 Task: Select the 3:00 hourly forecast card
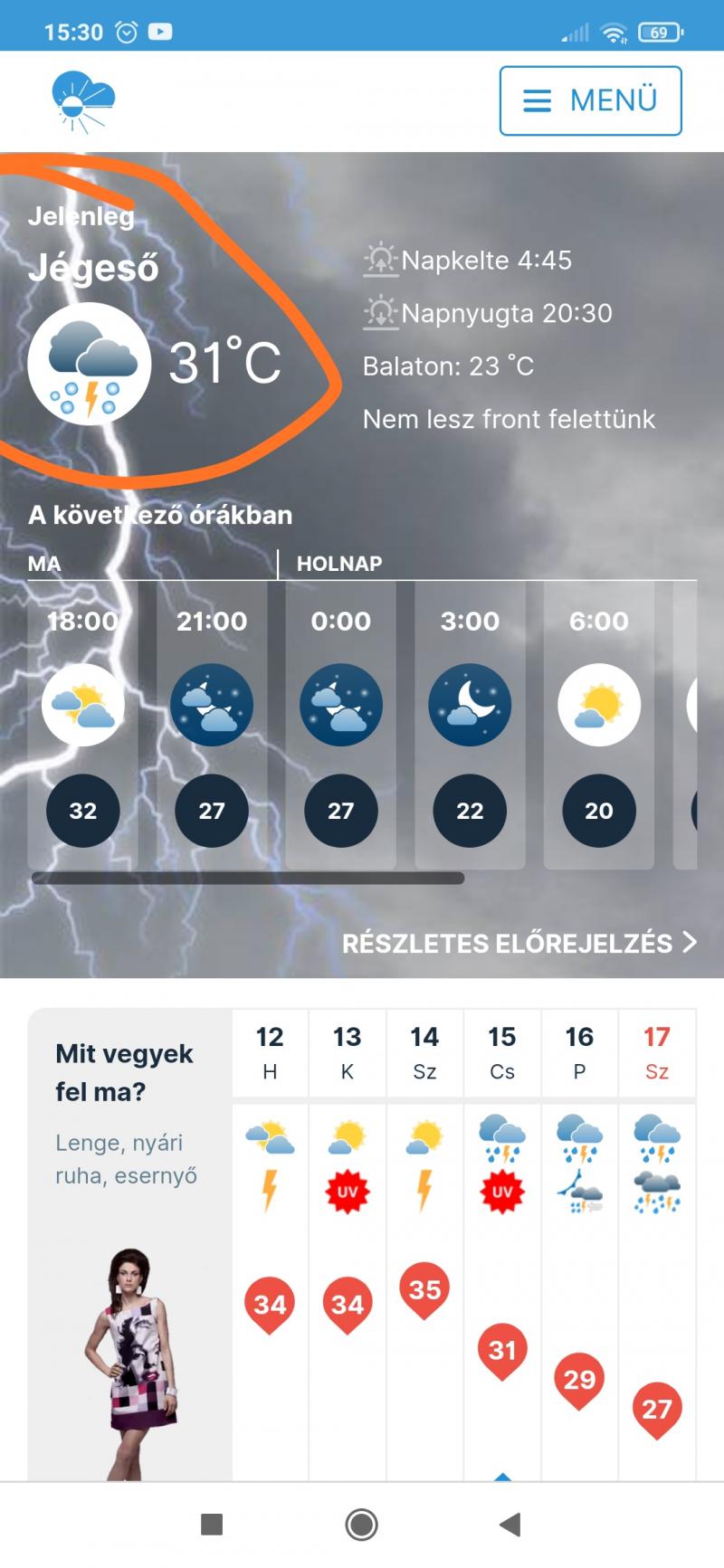point(470,724)
